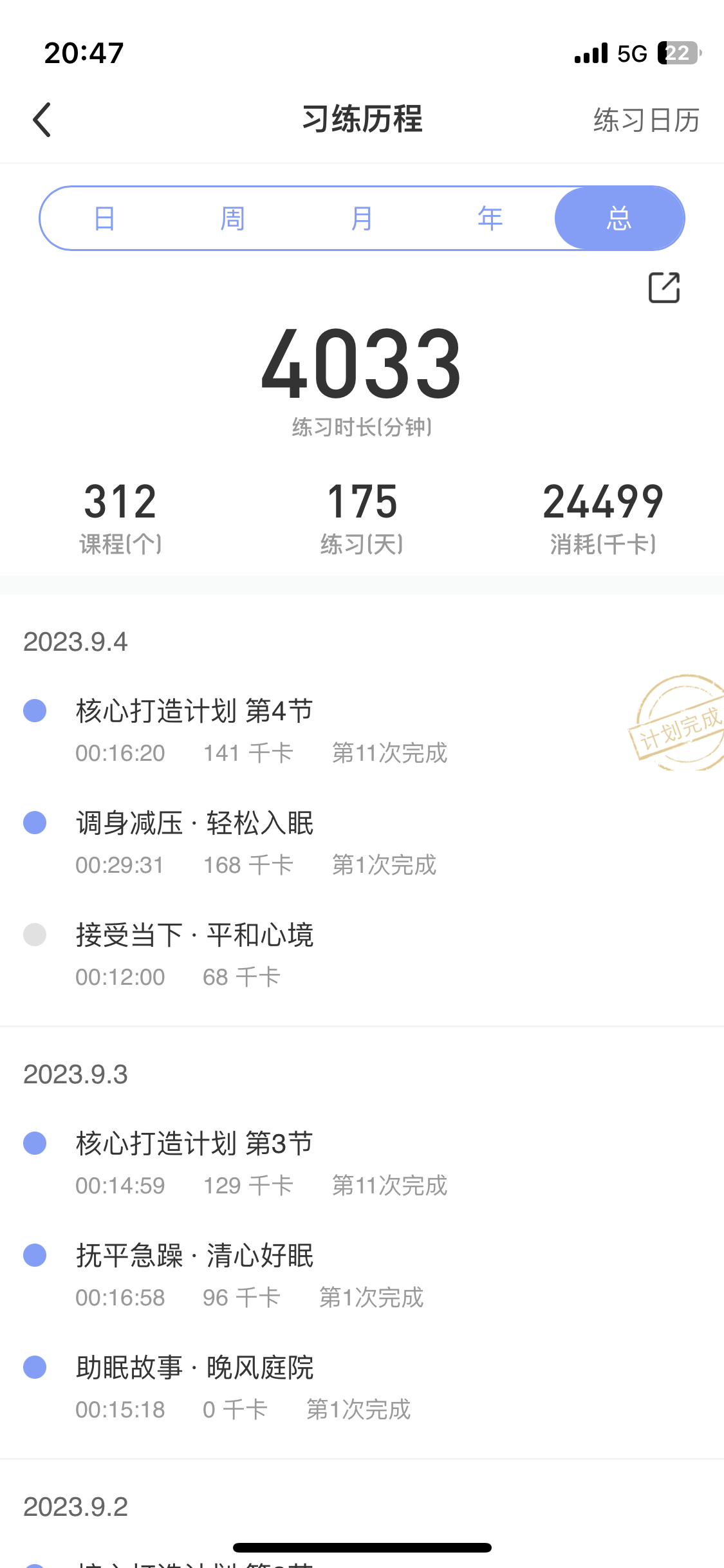
Task: Switch to the 周 tab
Action: pos(233,218)
